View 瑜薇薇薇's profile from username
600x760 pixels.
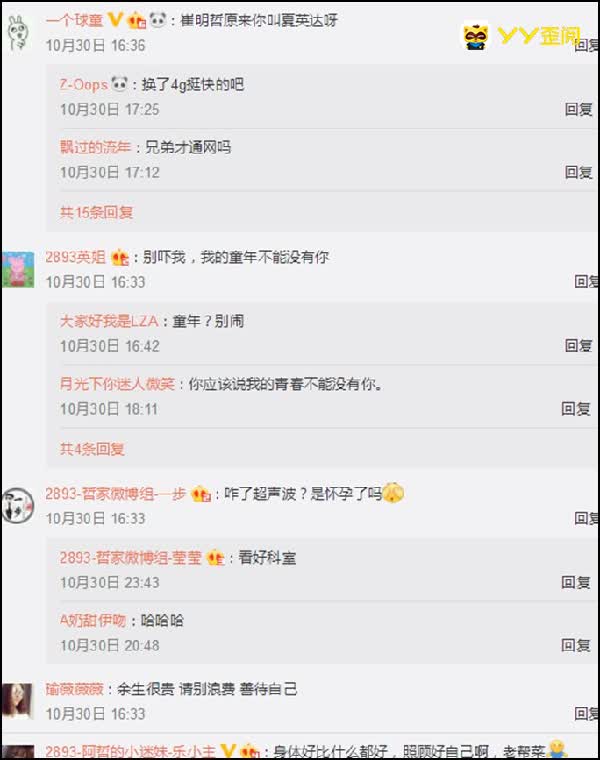pos(74,690)
